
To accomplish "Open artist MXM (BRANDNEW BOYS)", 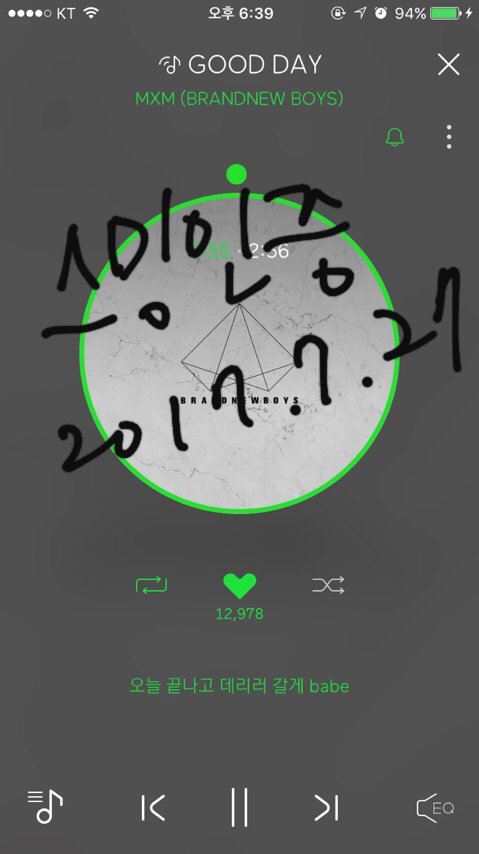I will 239,99.
